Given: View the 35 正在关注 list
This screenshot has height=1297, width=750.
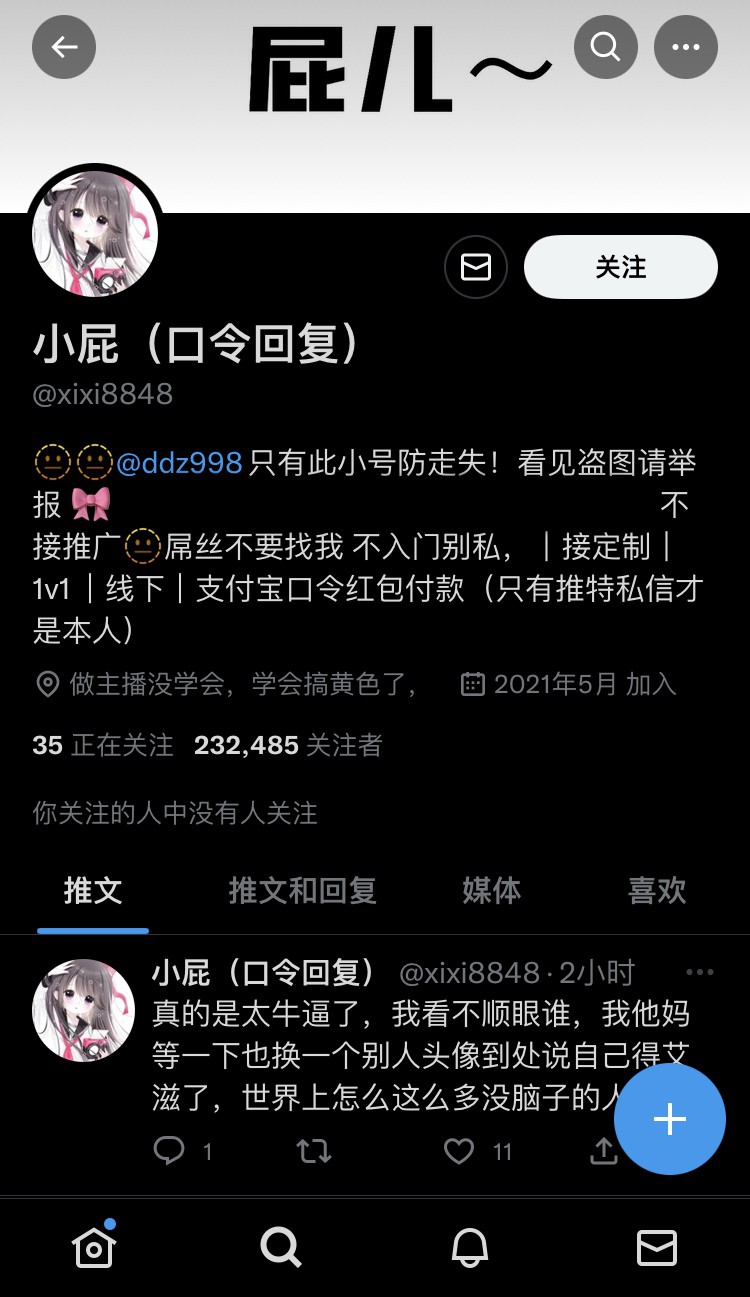Looking at the screenshot, I should pyautogui.click(x=102, y=745).
